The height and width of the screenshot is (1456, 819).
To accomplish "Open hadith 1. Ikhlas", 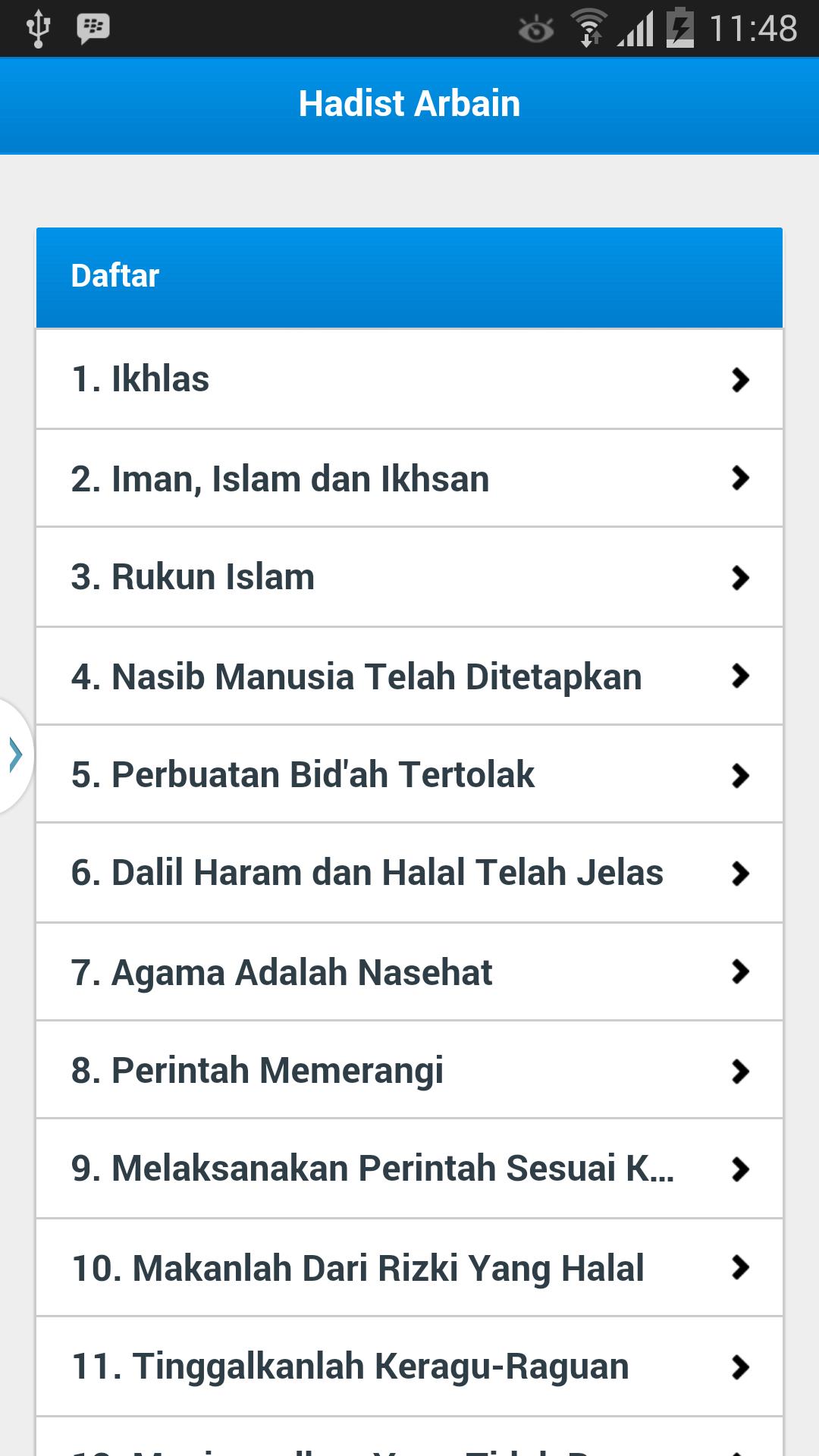I will pos(409,379).
